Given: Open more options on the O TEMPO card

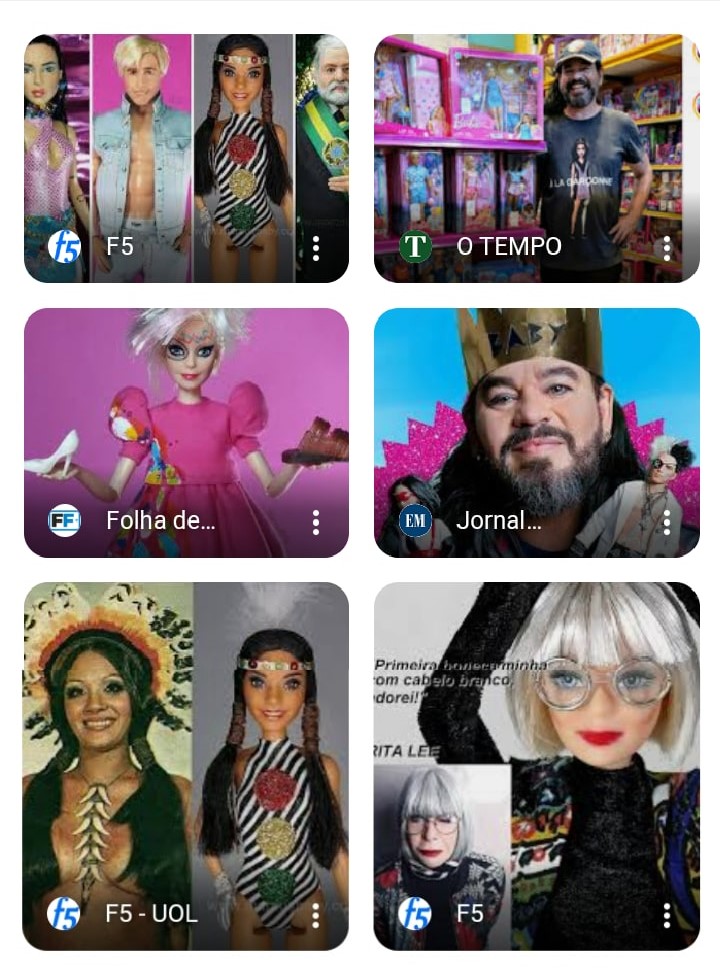Looking at the screenshot, I should point(667,248).
